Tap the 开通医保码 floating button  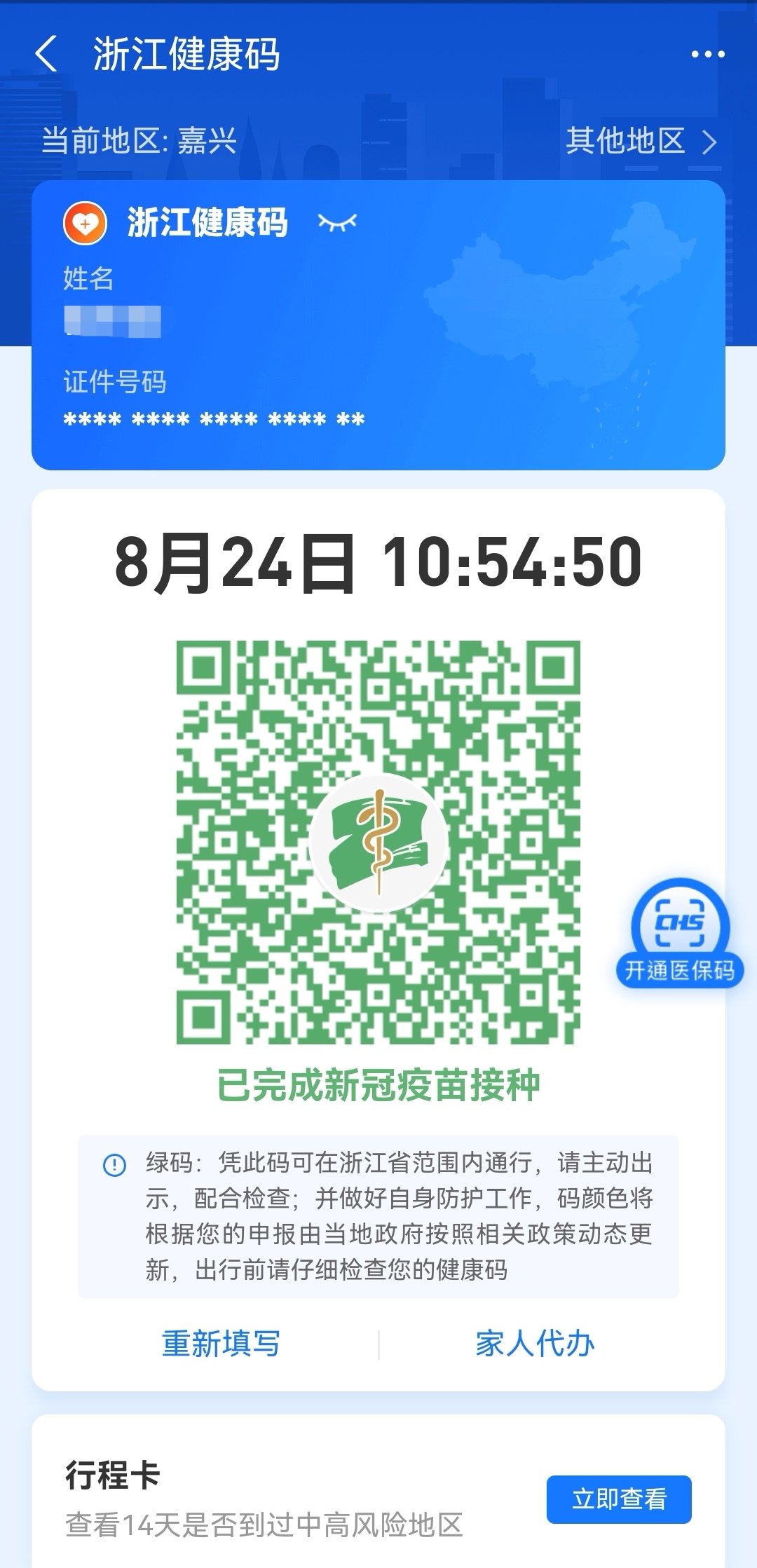(x=679, y=934)
